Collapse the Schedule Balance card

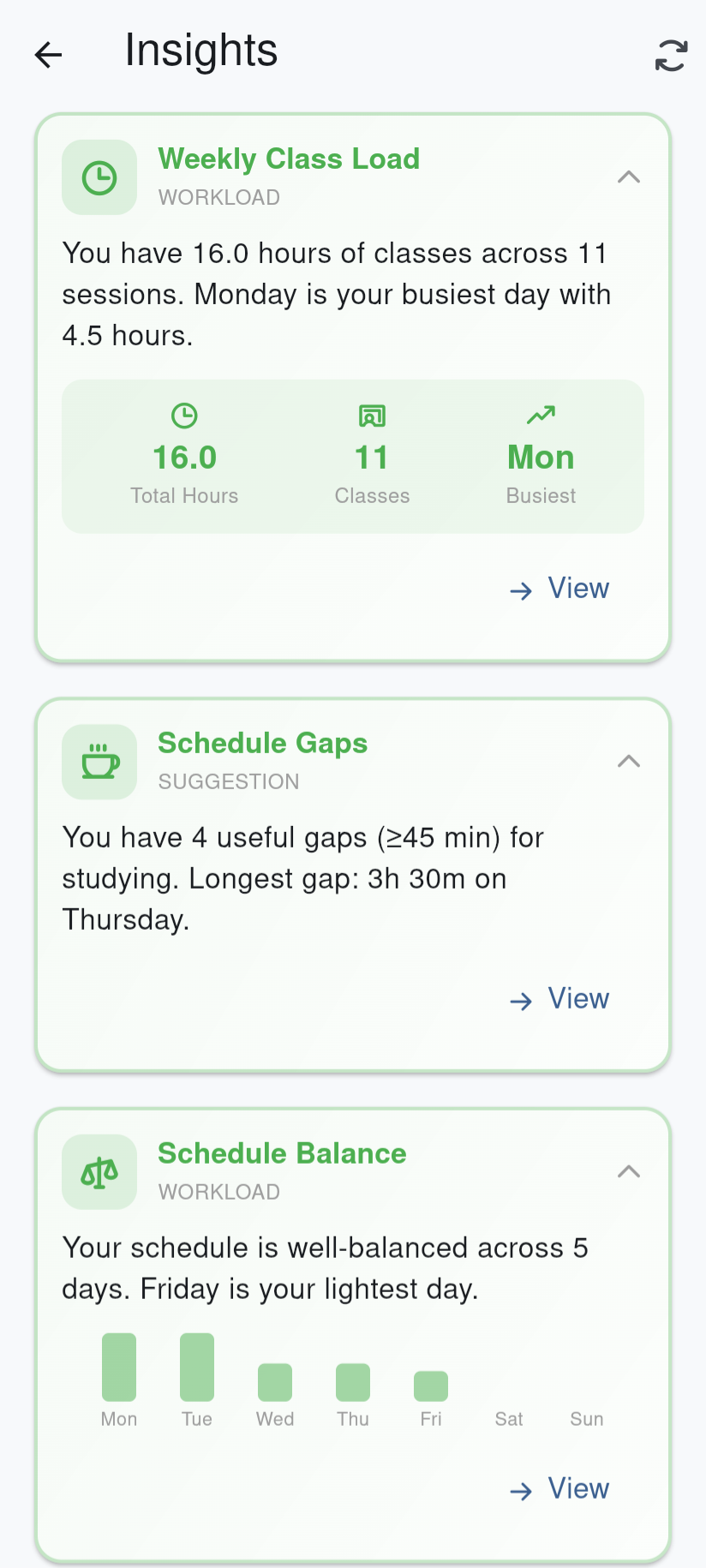click(x=629, y=1171)
